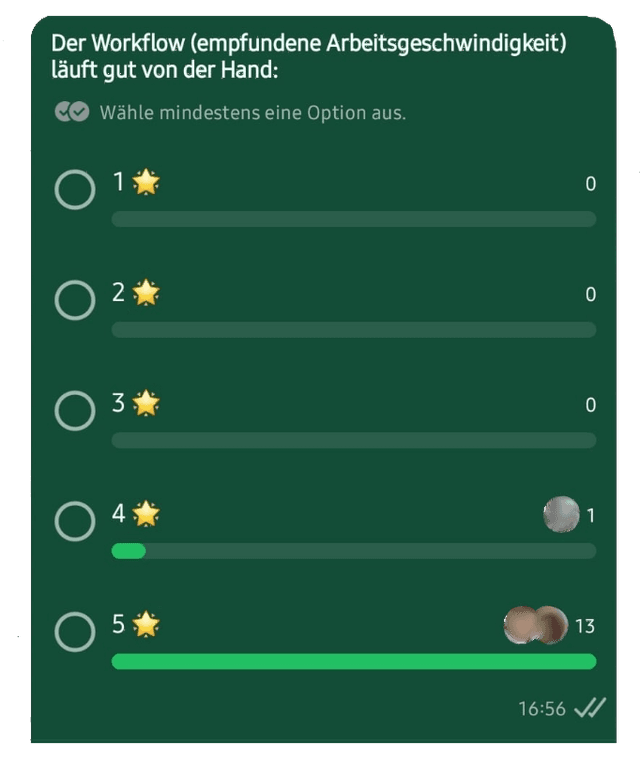Choose the 2 star poll option

pyautogui.click(x=75, y=300)
